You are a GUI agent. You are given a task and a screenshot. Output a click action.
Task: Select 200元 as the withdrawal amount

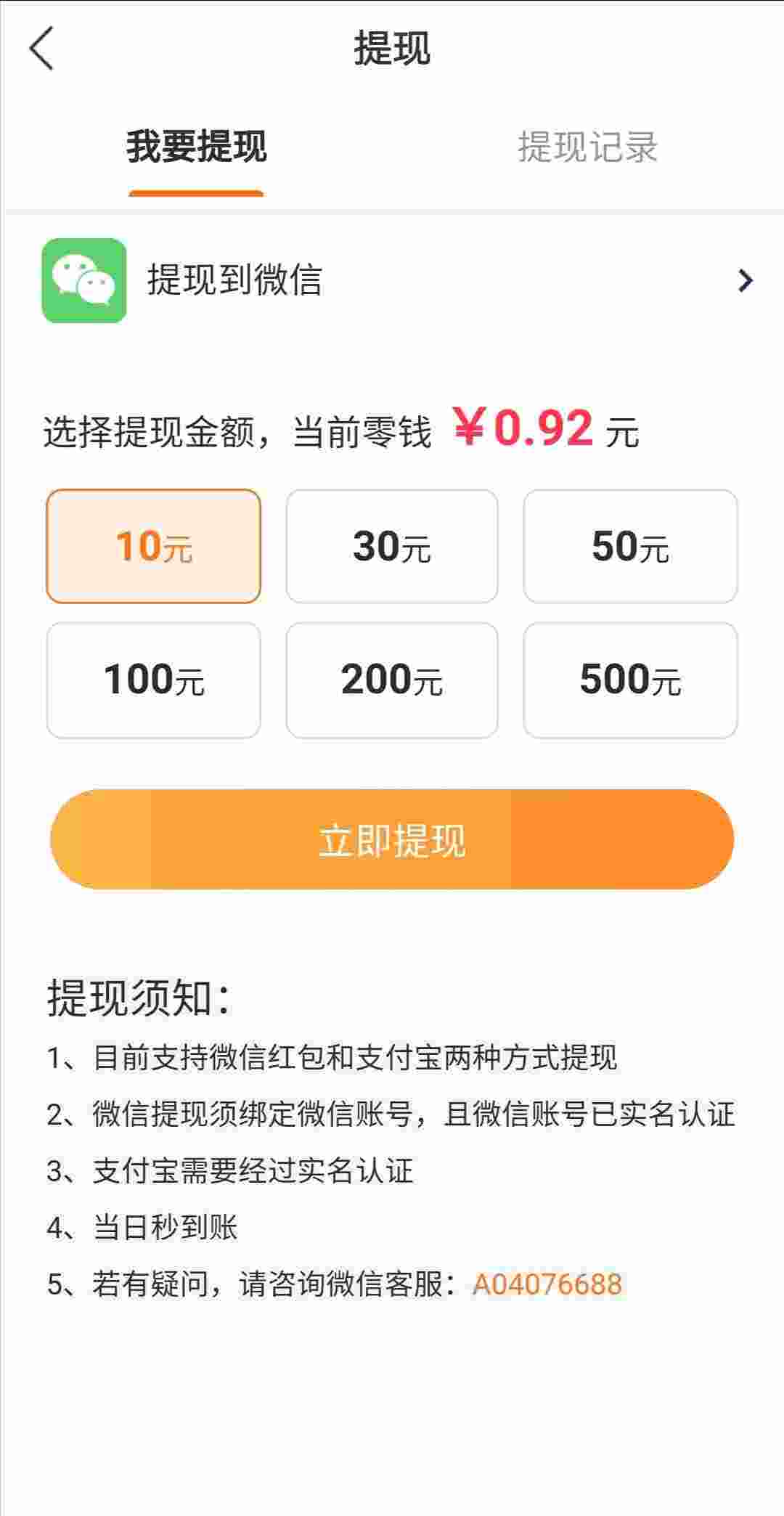(392, 680)
